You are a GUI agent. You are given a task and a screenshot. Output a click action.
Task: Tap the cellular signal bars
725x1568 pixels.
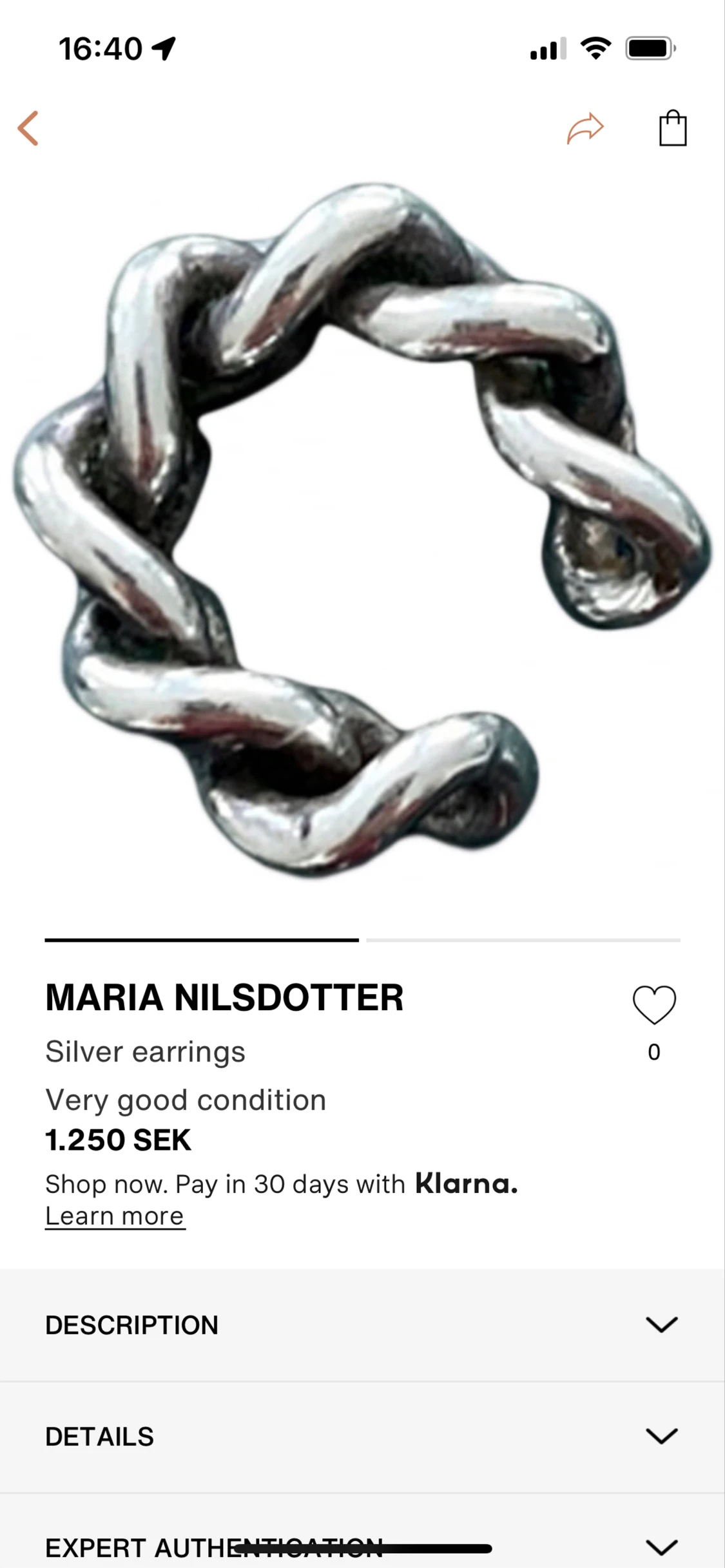[547, 48]
